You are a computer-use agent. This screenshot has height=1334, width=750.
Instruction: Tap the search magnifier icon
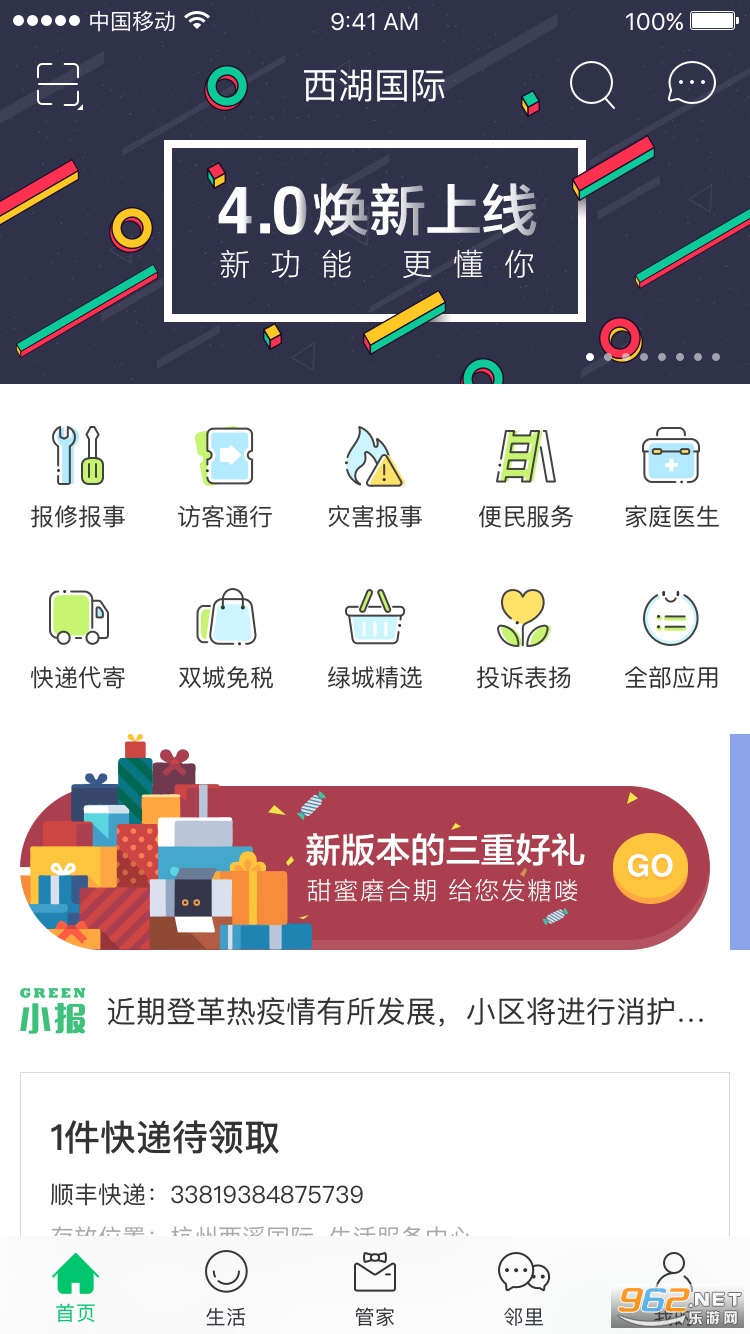point(592,85)
